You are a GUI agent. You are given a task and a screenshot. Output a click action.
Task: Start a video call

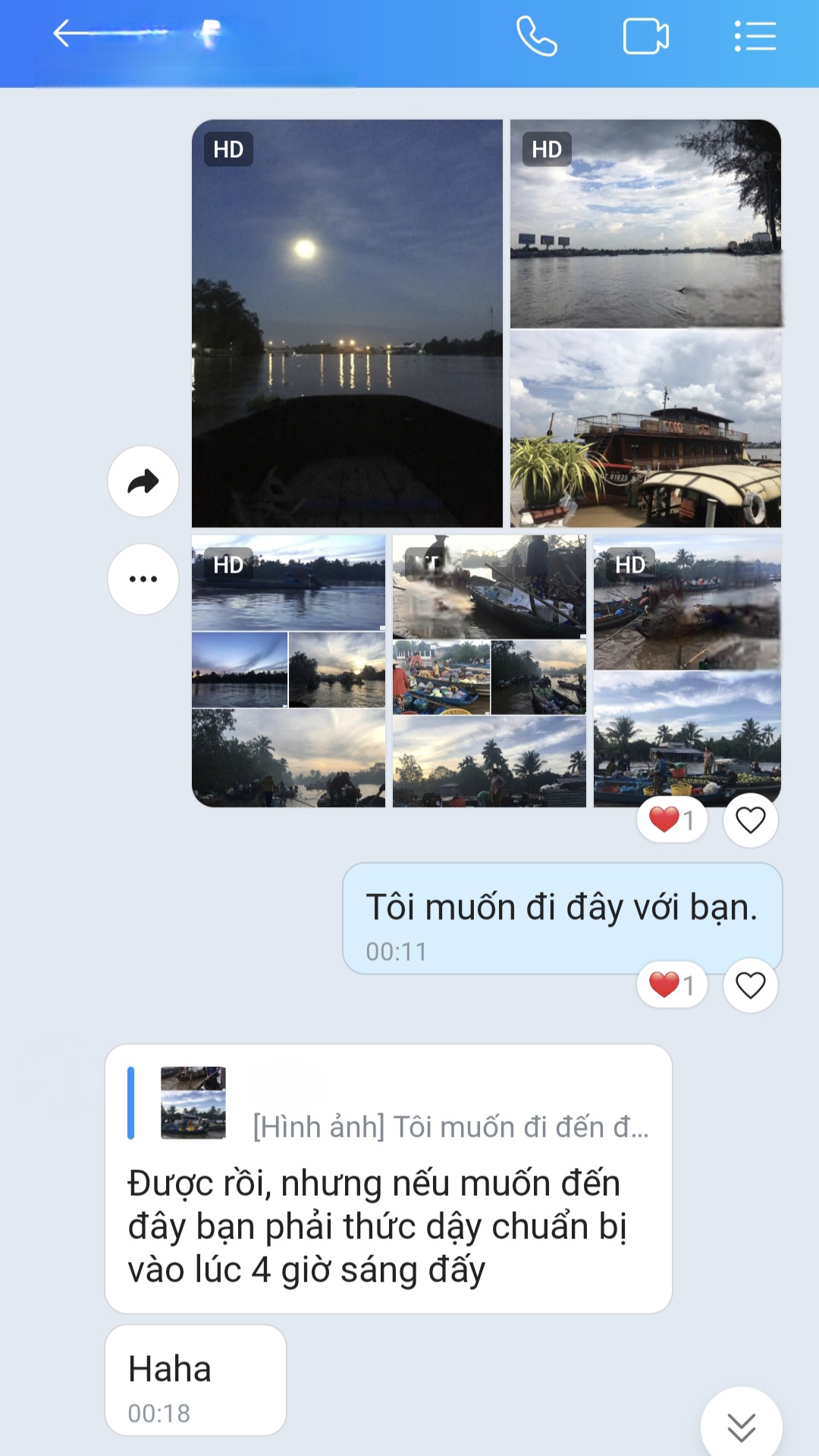(645, 36)
